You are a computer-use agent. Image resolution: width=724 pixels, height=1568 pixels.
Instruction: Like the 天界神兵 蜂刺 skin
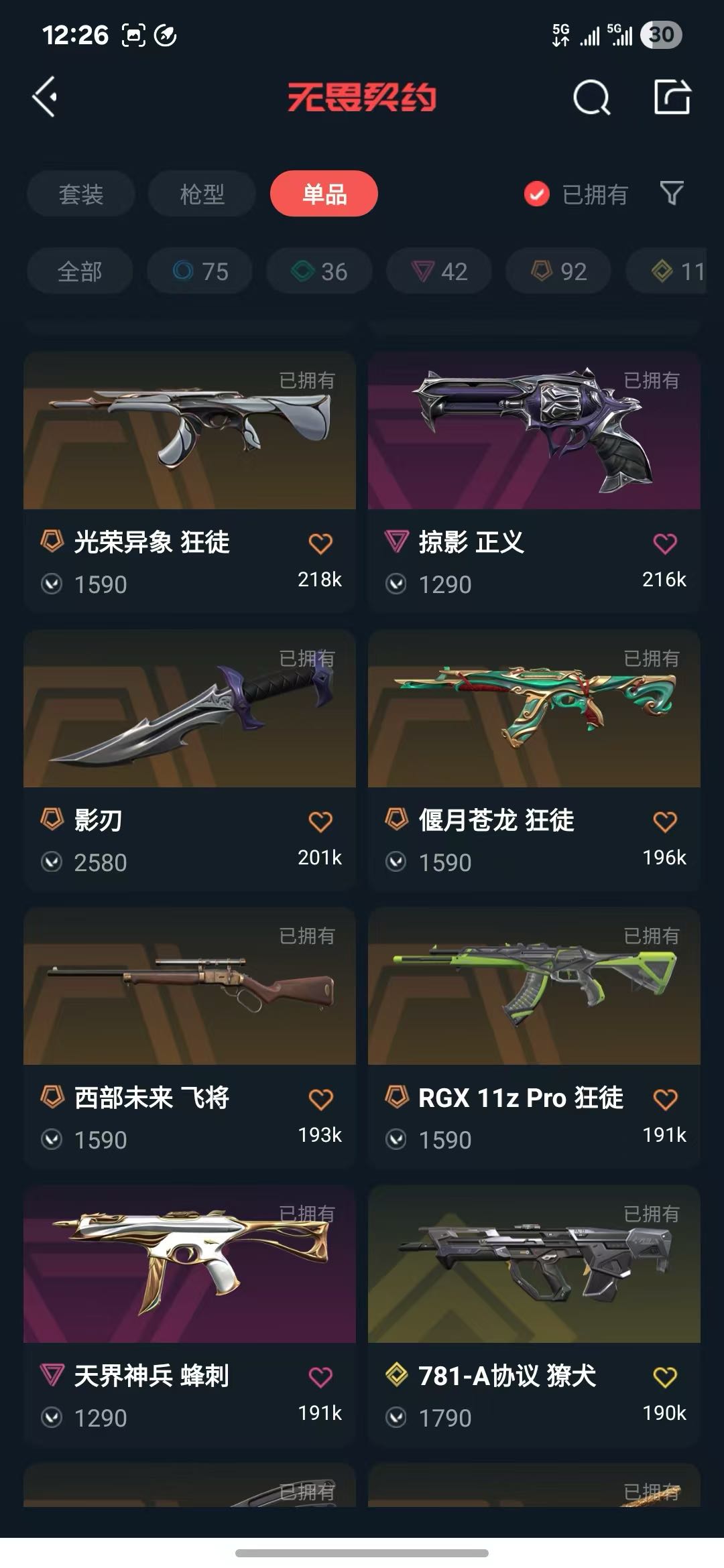[320, 1377]
